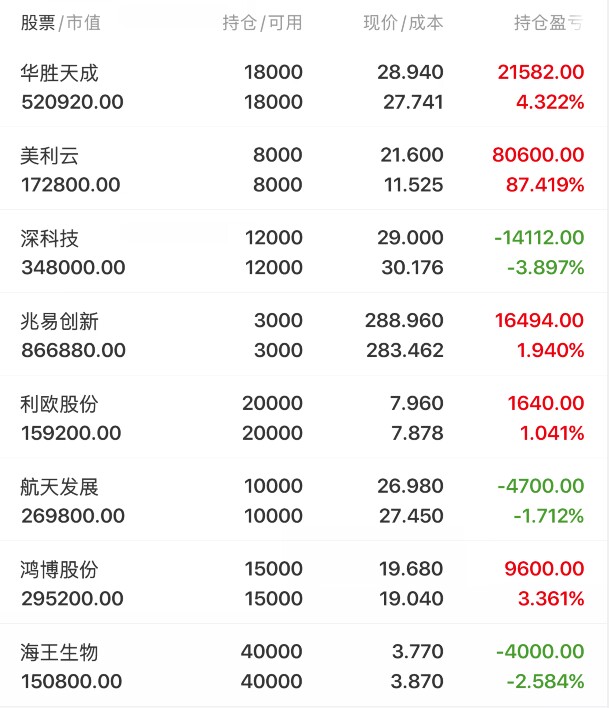609x708 pixels.
Task: Select the 深科技 position
Action: [303, 252]
